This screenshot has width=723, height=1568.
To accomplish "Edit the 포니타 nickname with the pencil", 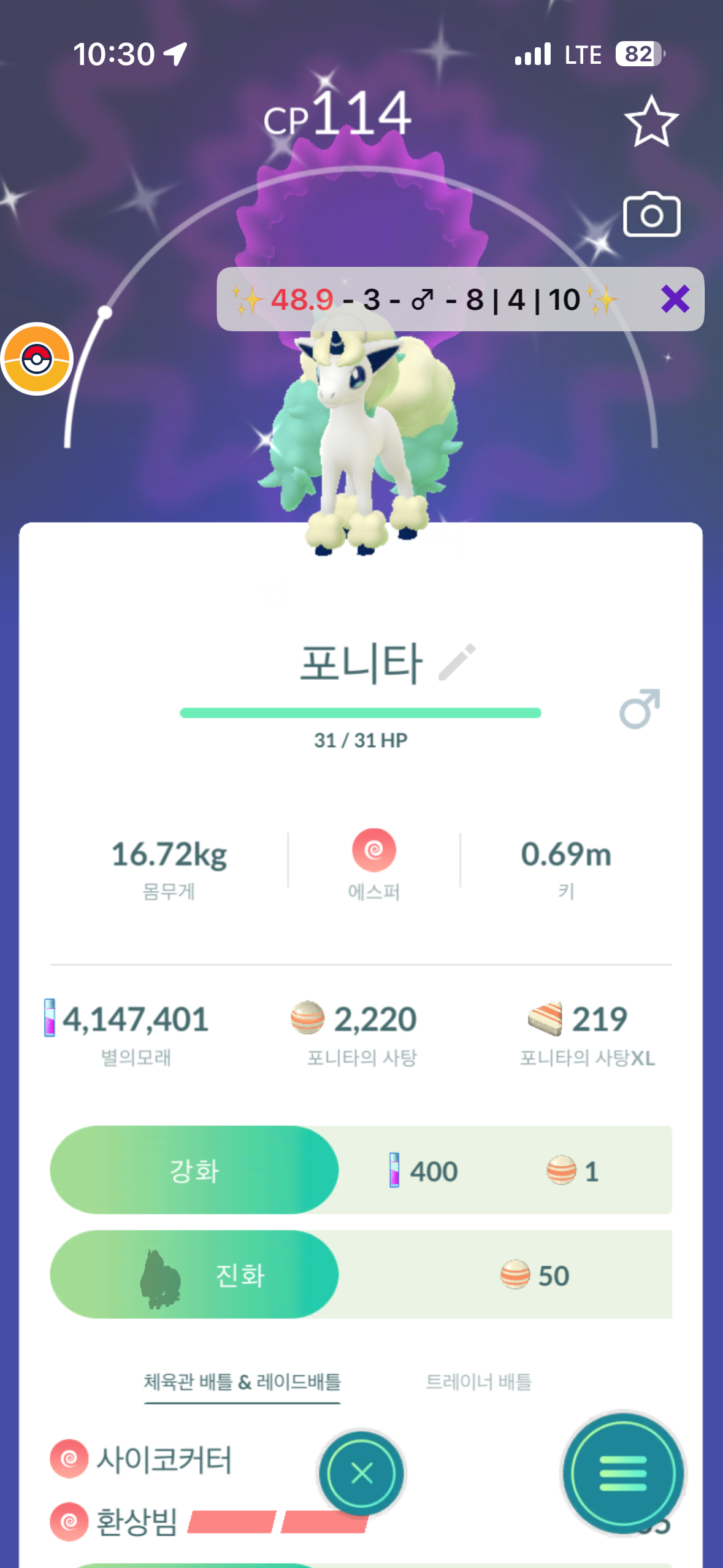I will (x=457, y=662).
